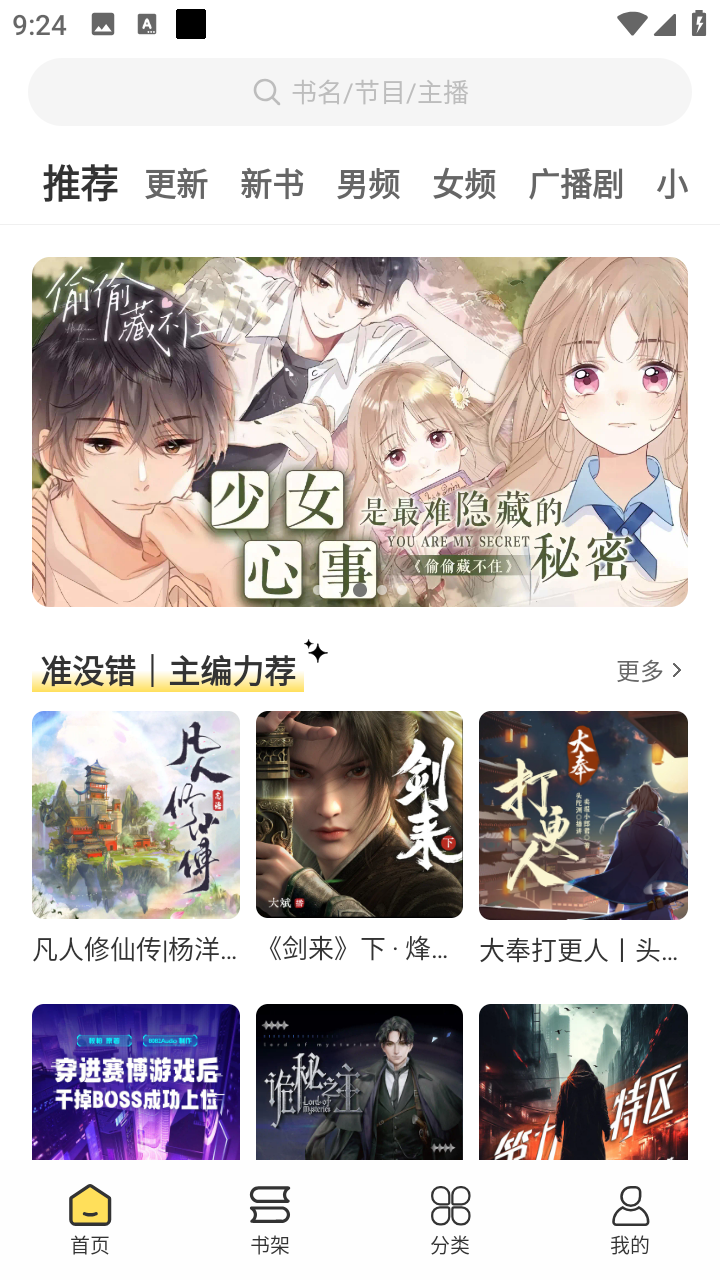Open the 我的 profile icon
This screenshot has width=720, height=1280.
[629, 1205]
